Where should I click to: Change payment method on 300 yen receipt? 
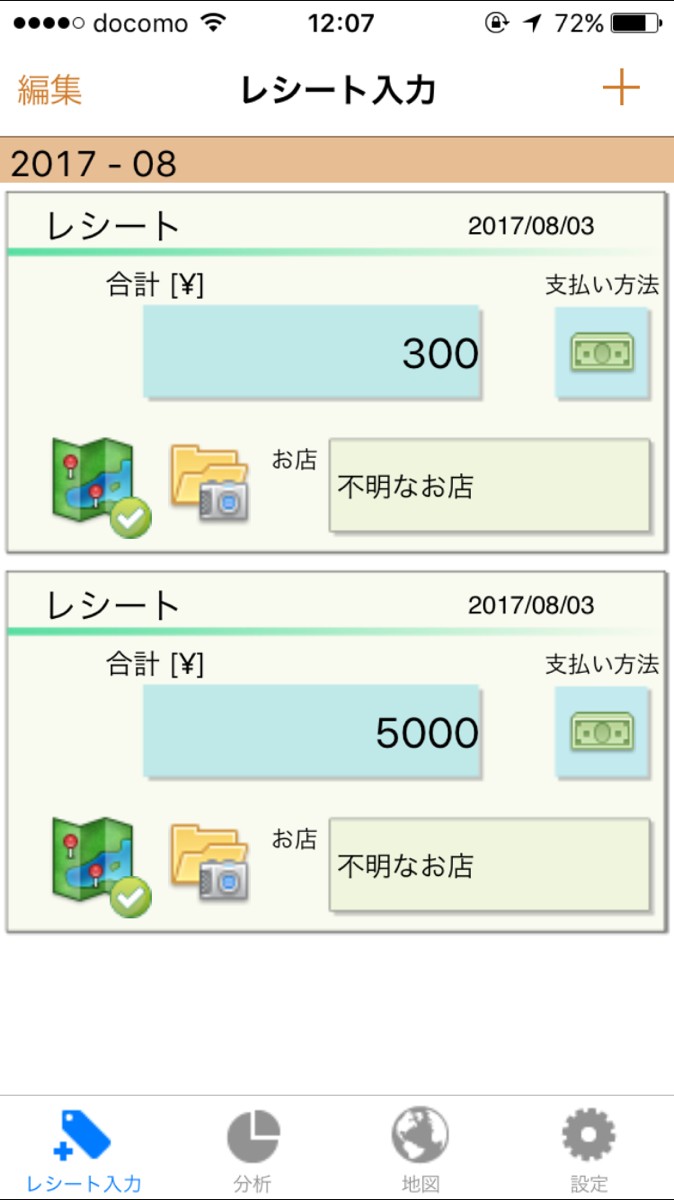[602, 353]
